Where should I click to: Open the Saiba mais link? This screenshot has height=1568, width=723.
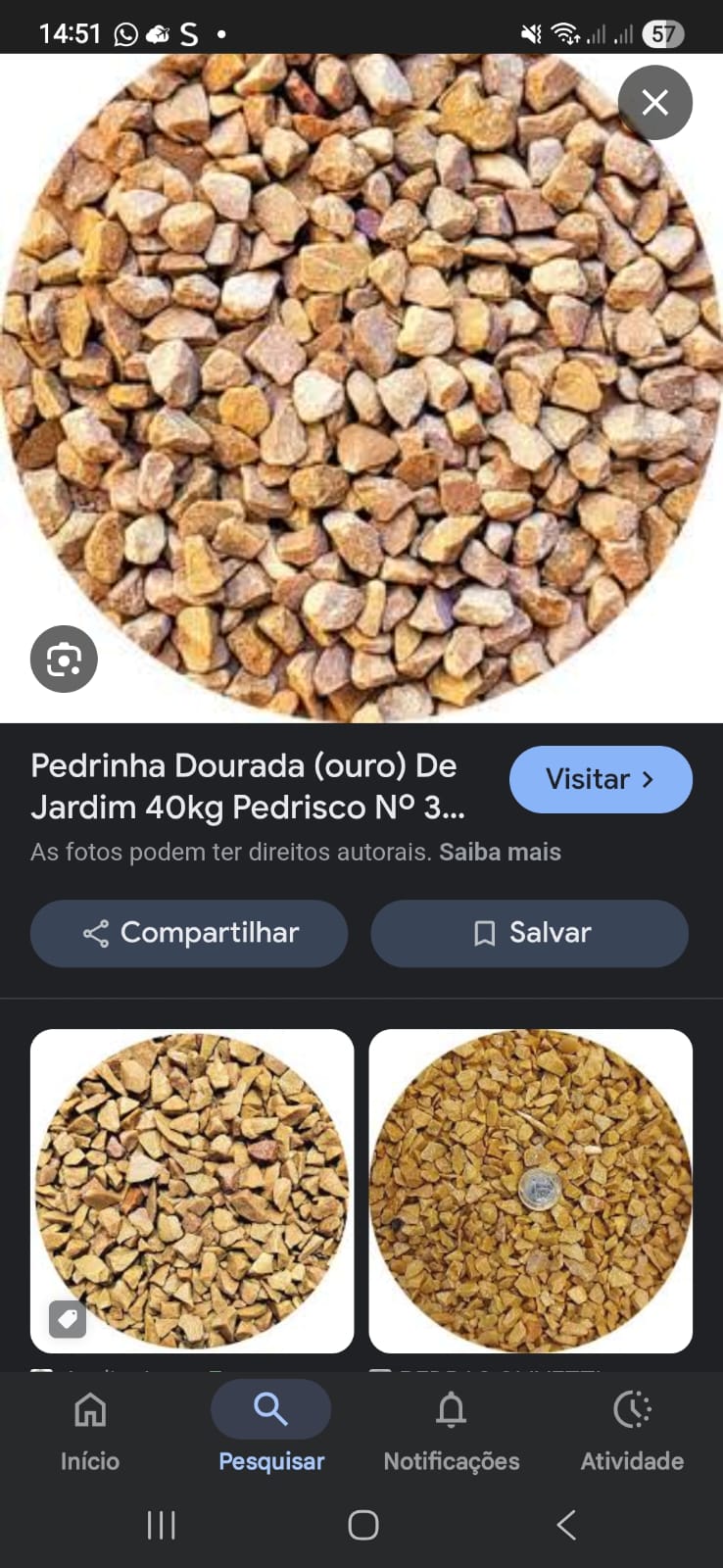(x=500, y=852)
